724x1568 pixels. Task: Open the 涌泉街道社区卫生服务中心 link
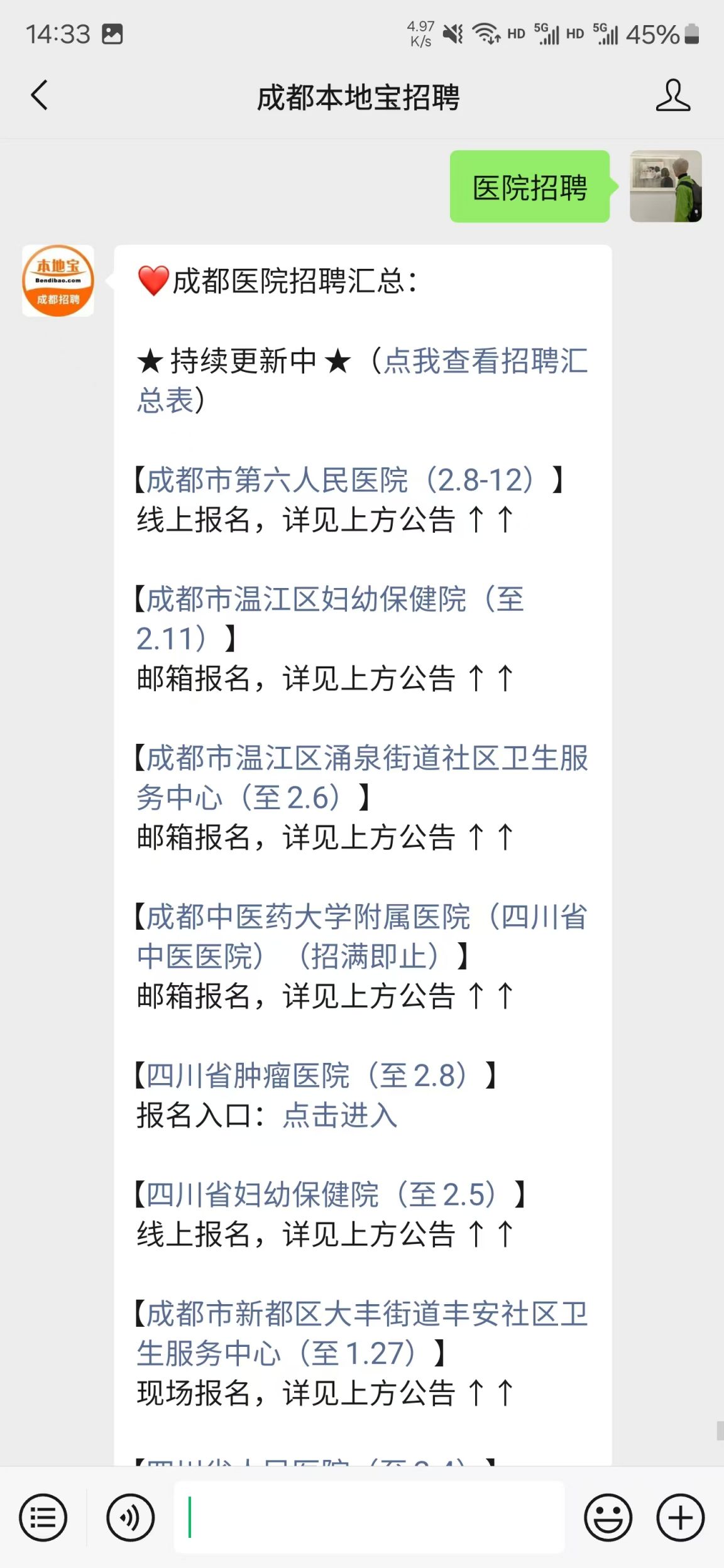click(x=362, y=778)
